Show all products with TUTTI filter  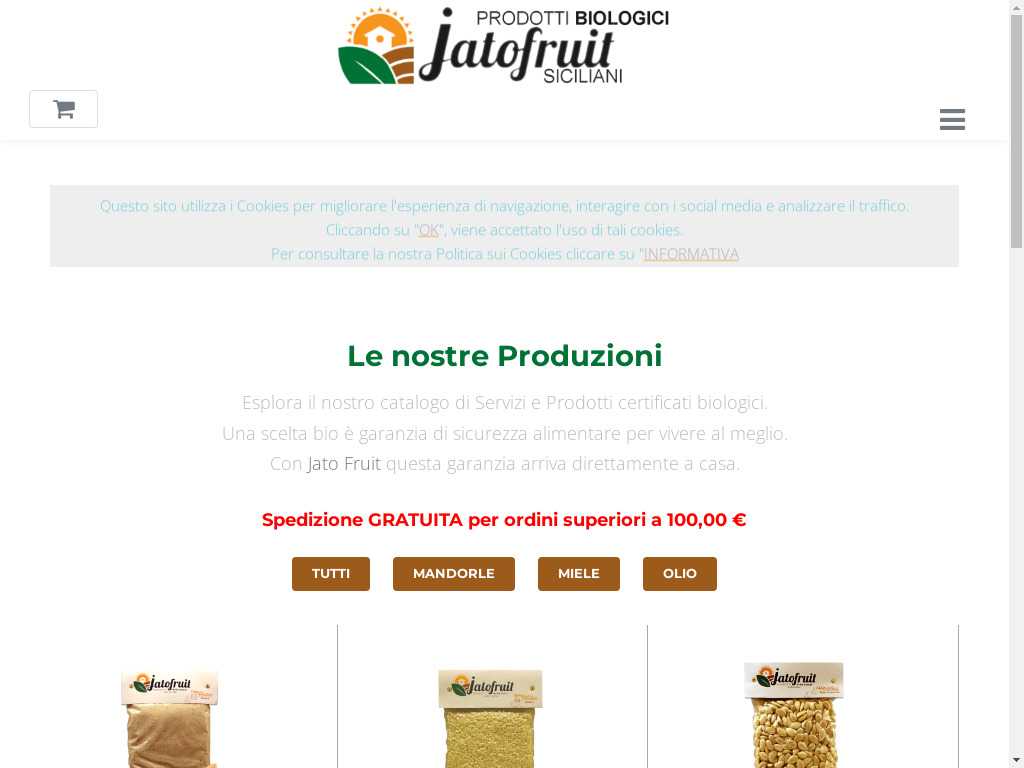click(x=331, y=574)
